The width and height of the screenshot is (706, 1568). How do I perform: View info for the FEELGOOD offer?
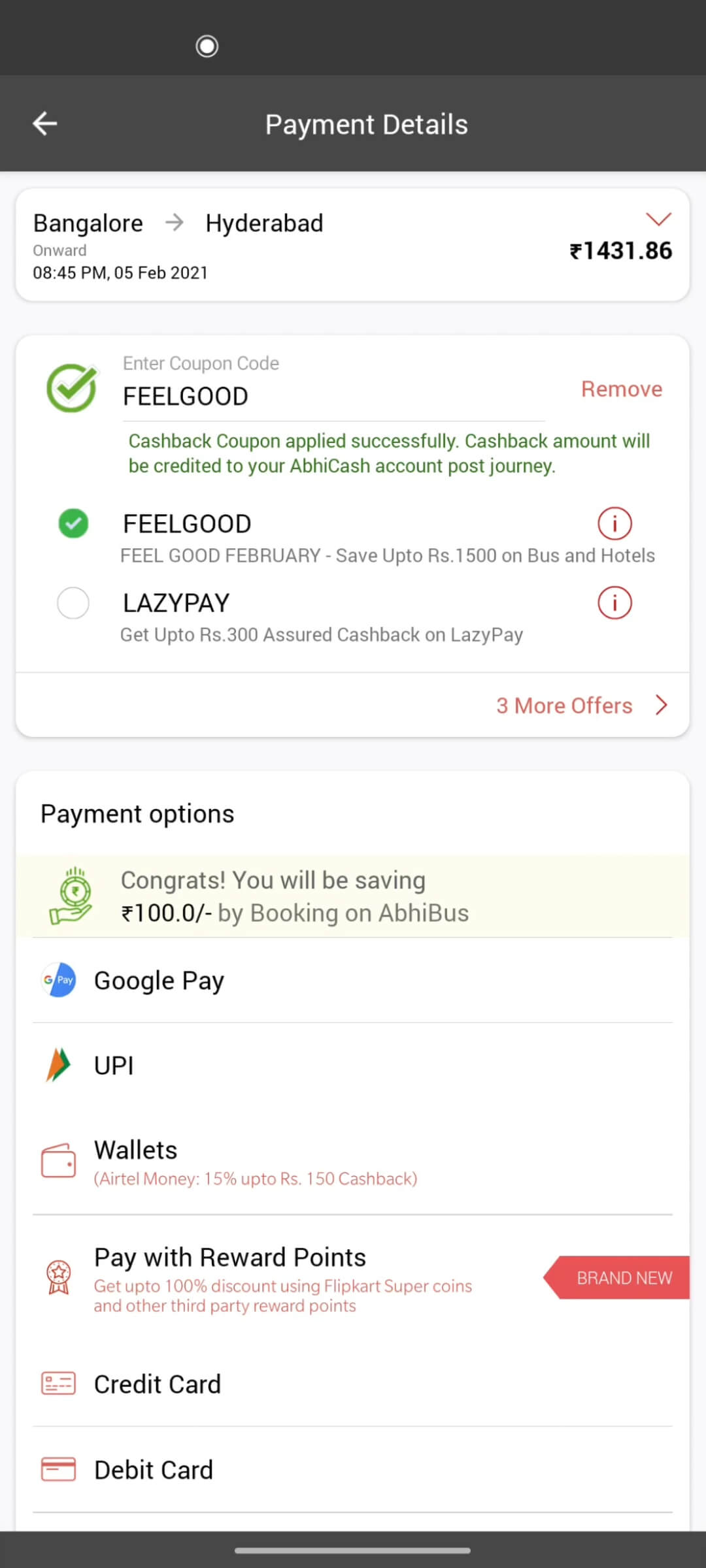(614, 523)
